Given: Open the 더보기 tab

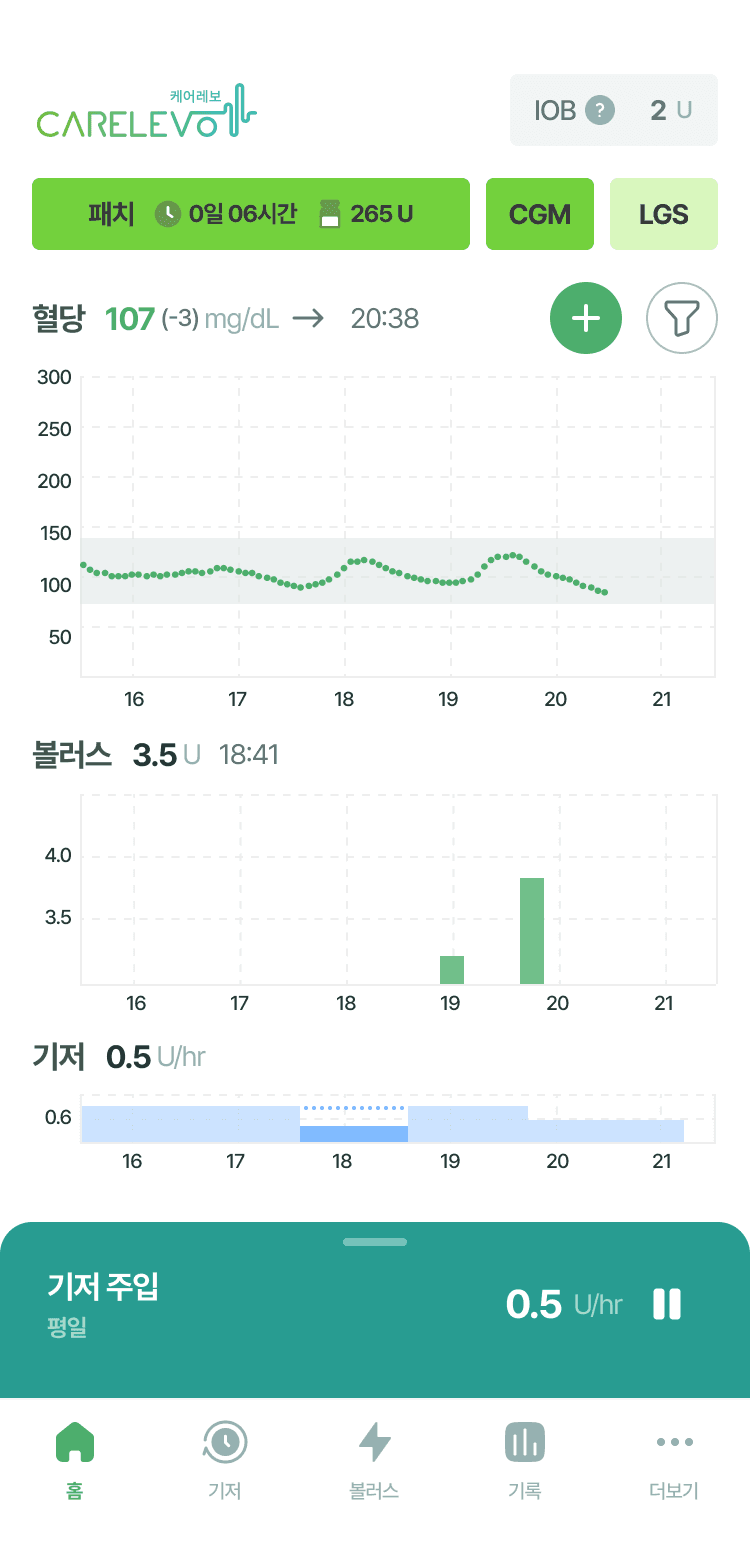Looking at the screenshot, I should (x=675, y=1460).
